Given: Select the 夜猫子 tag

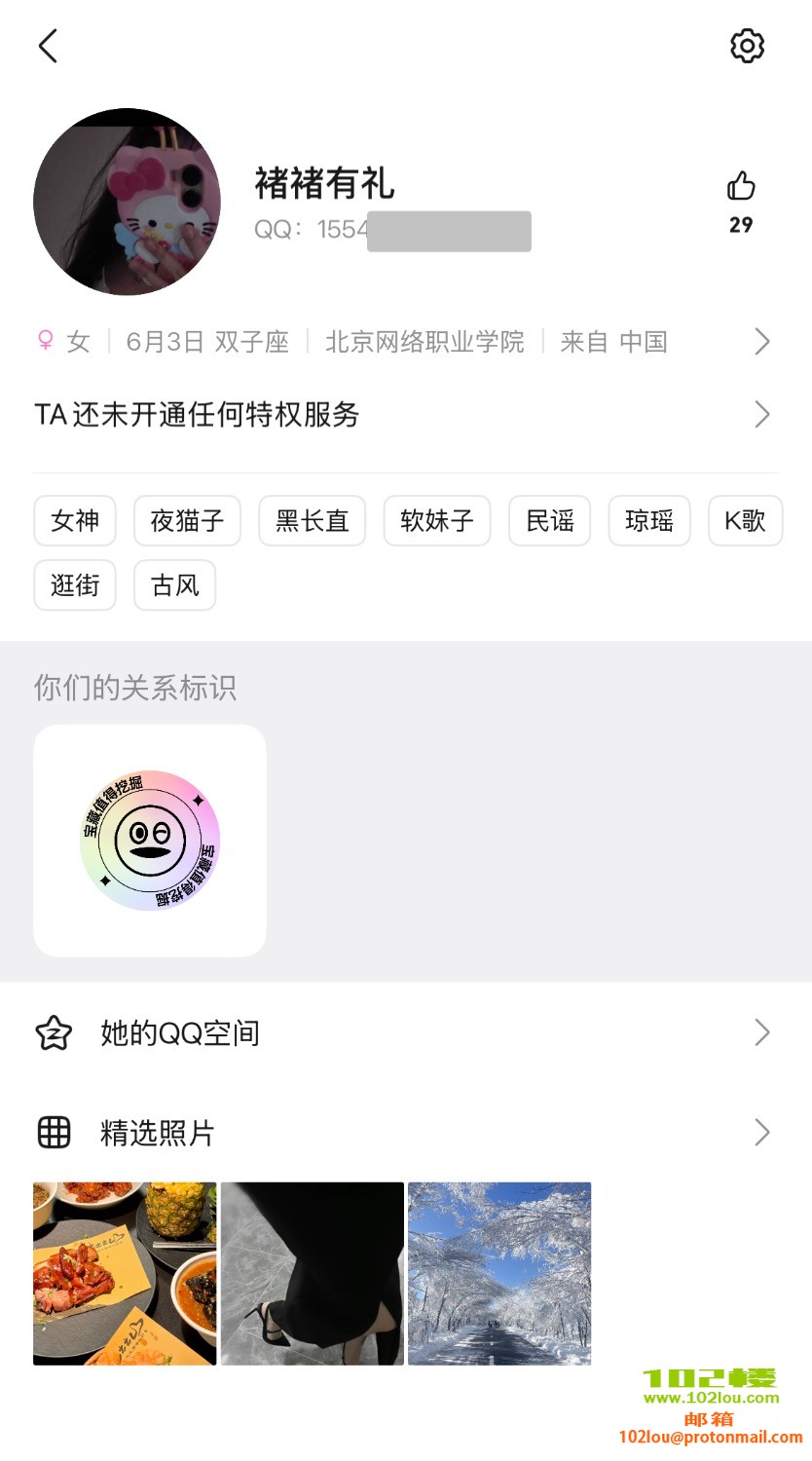Looking at the screenshot, I should (187, 521).
